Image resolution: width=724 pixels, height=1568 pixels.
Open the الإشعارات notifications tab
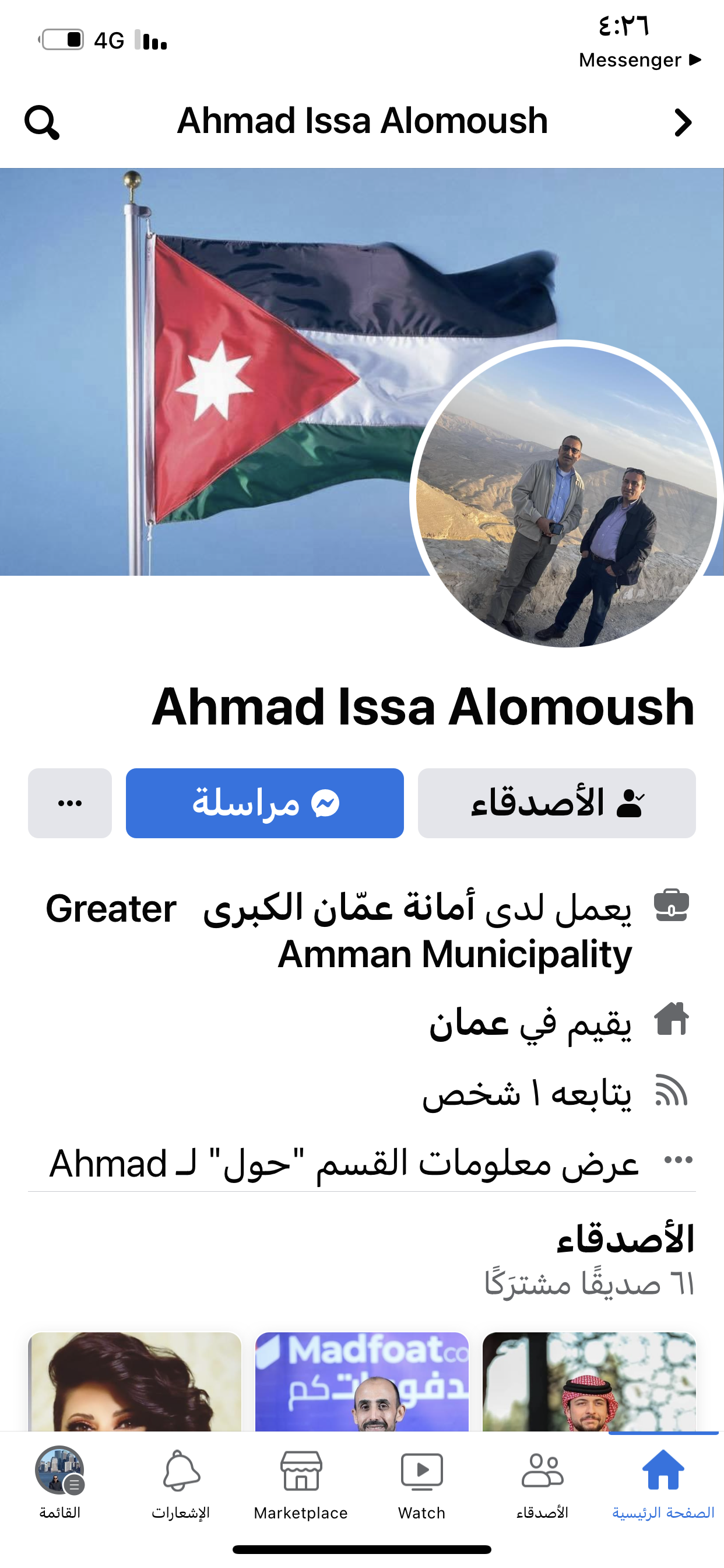click(x=181, y=1484)
